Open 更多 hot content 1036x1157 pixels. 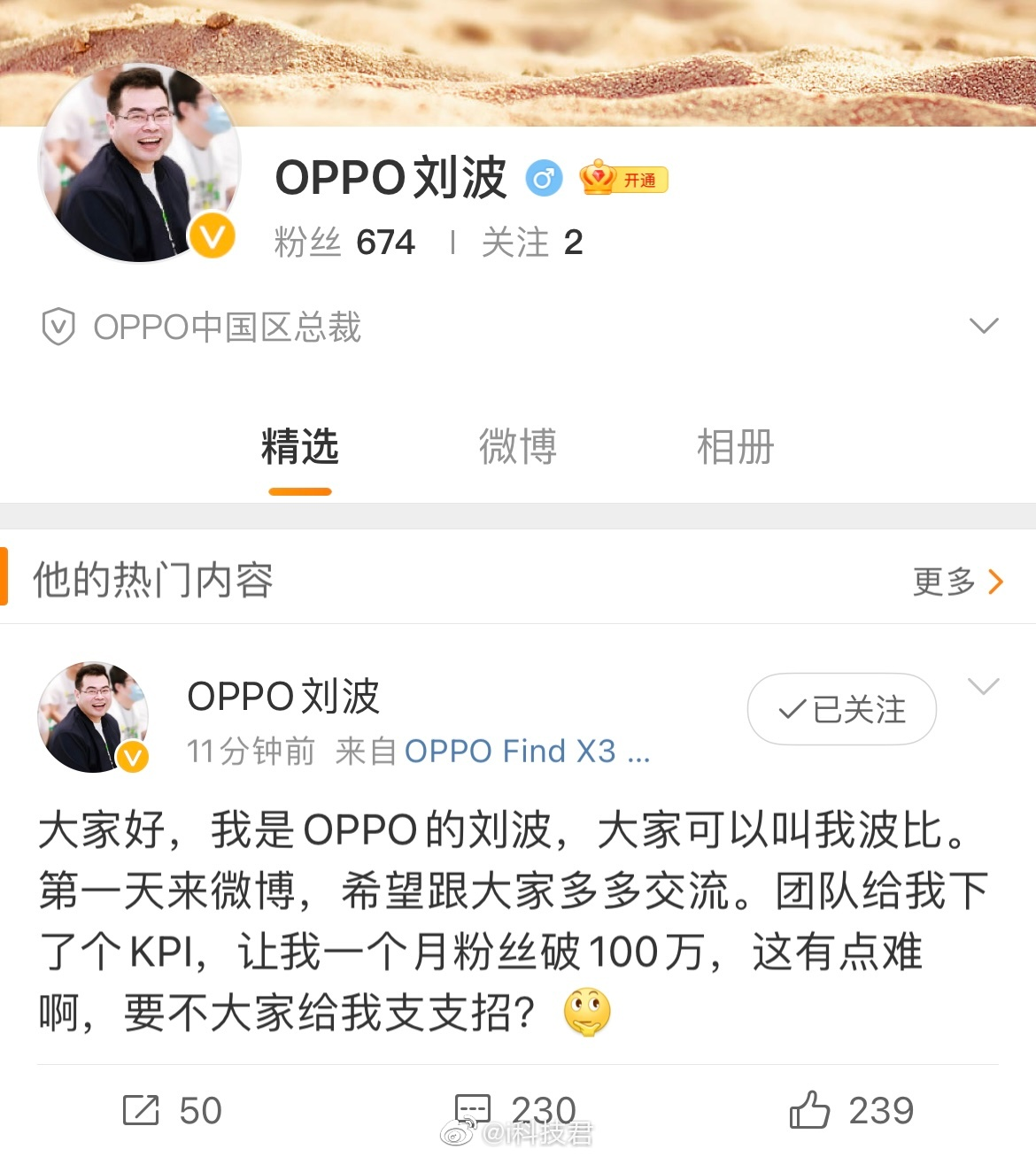pyautogui.click(x=958, y=582)
